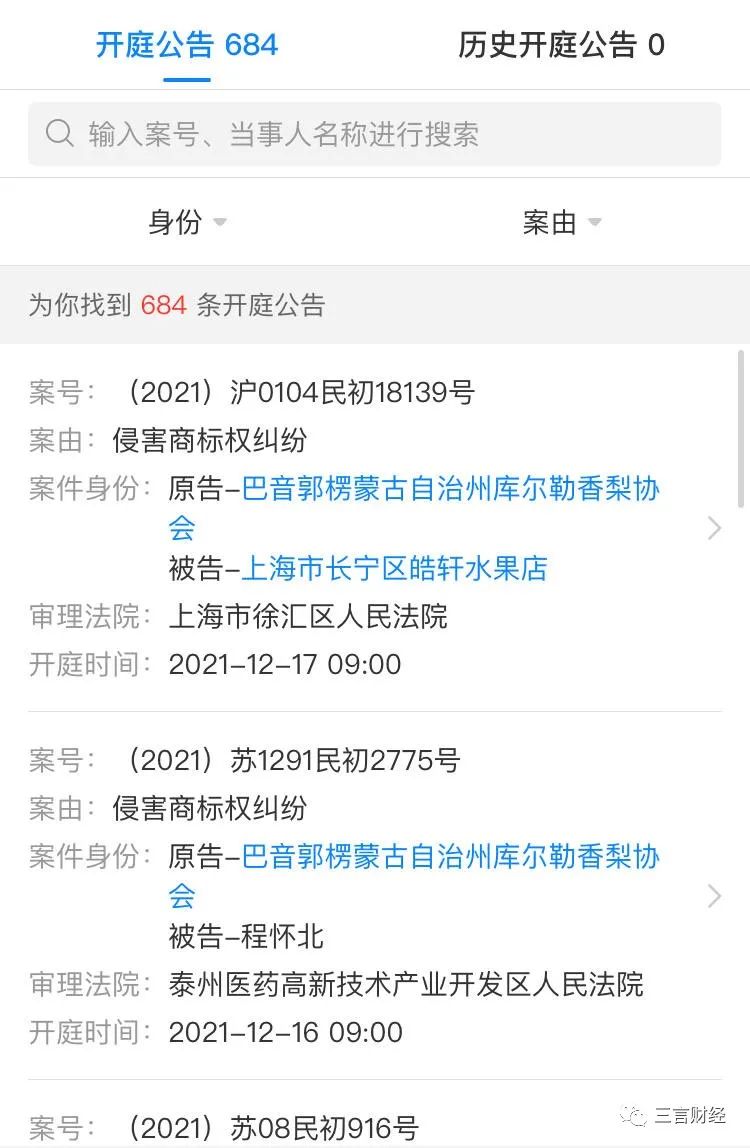This screenshot has height=1148, width=750.
Task: Expand the 案由 filter dropdown
Action: 561,222
